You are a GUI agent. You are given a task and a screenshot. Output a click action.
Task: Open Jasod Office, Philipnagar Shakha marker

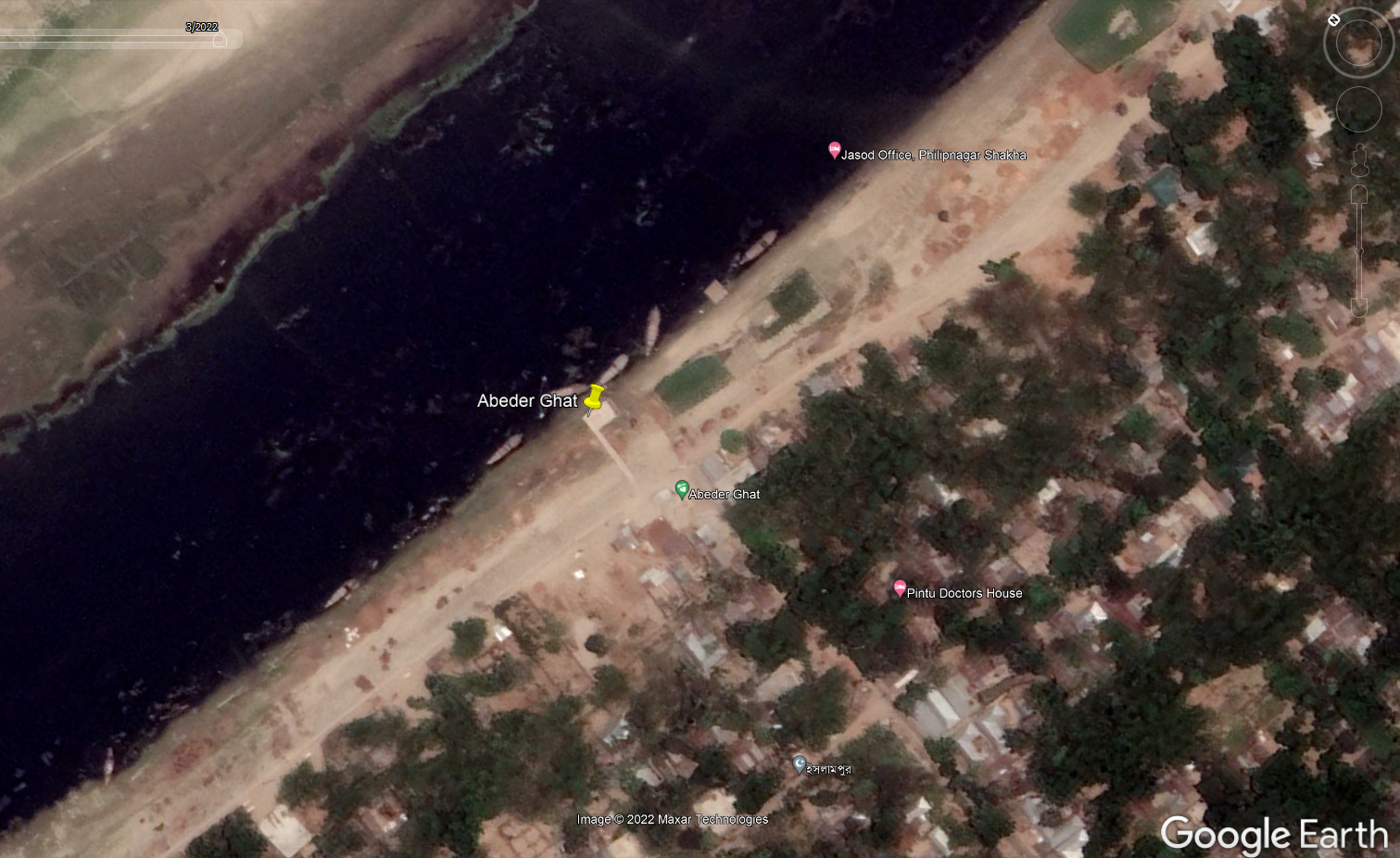(834, 150)
